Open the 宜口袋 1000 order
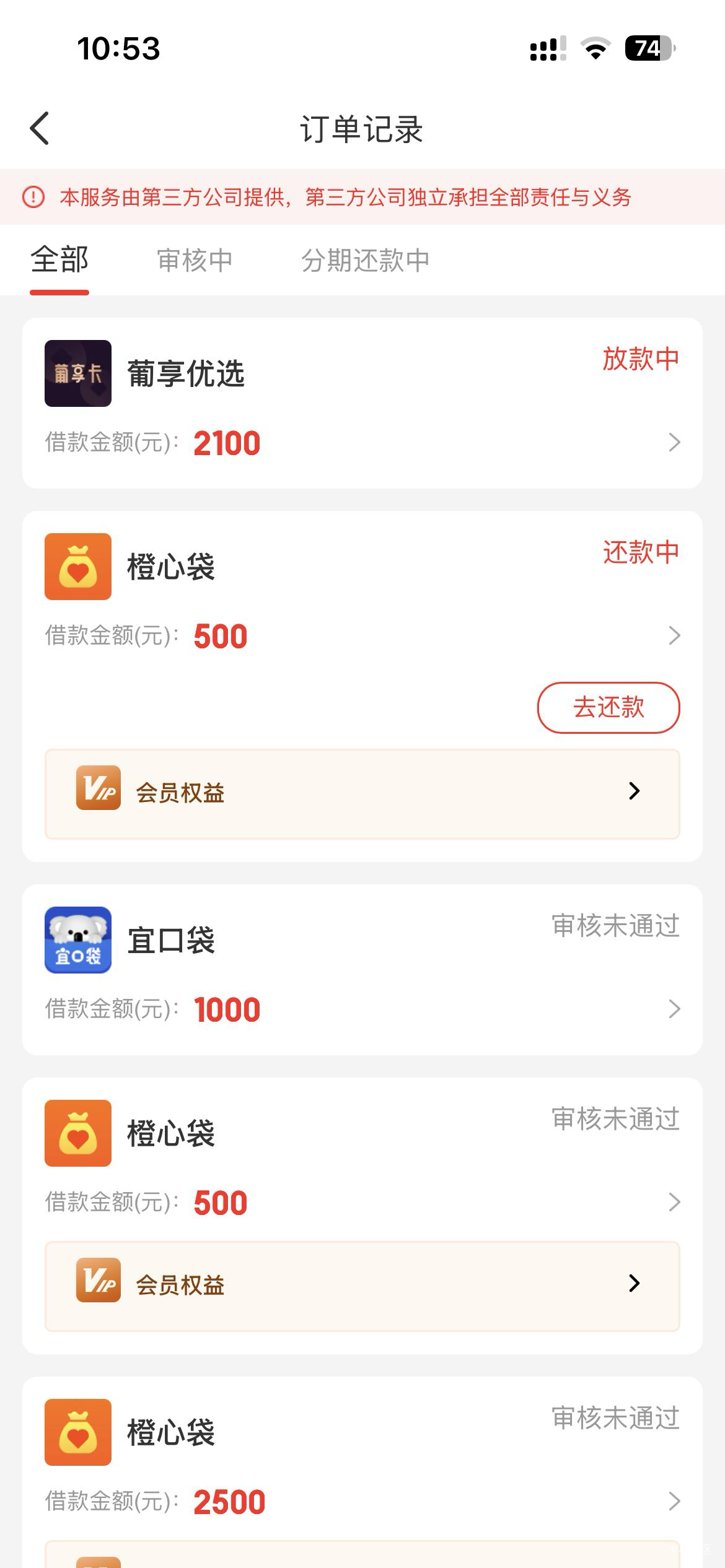725x1568 pixels. point(362,970)
